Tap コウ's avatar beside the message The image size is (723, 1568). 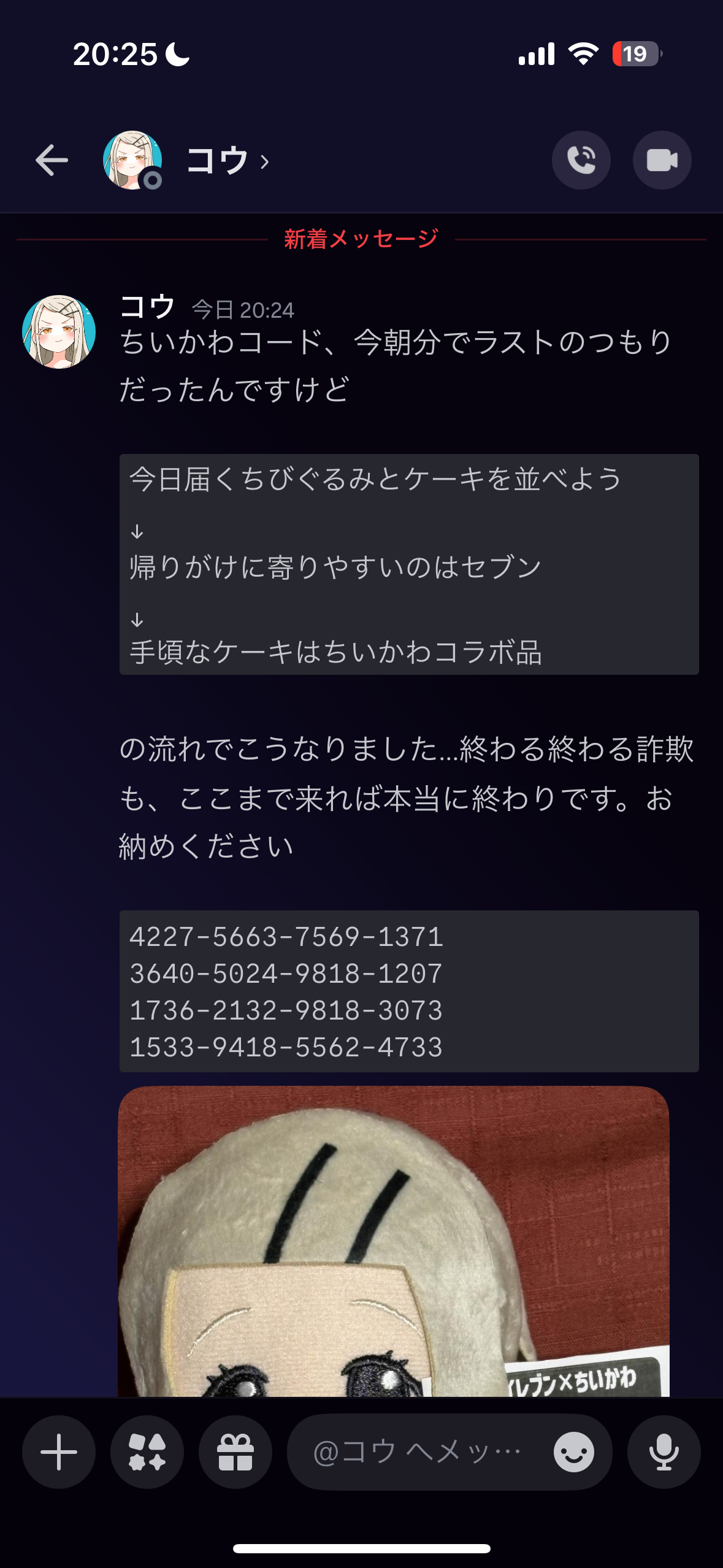click(x=59, y=332)
